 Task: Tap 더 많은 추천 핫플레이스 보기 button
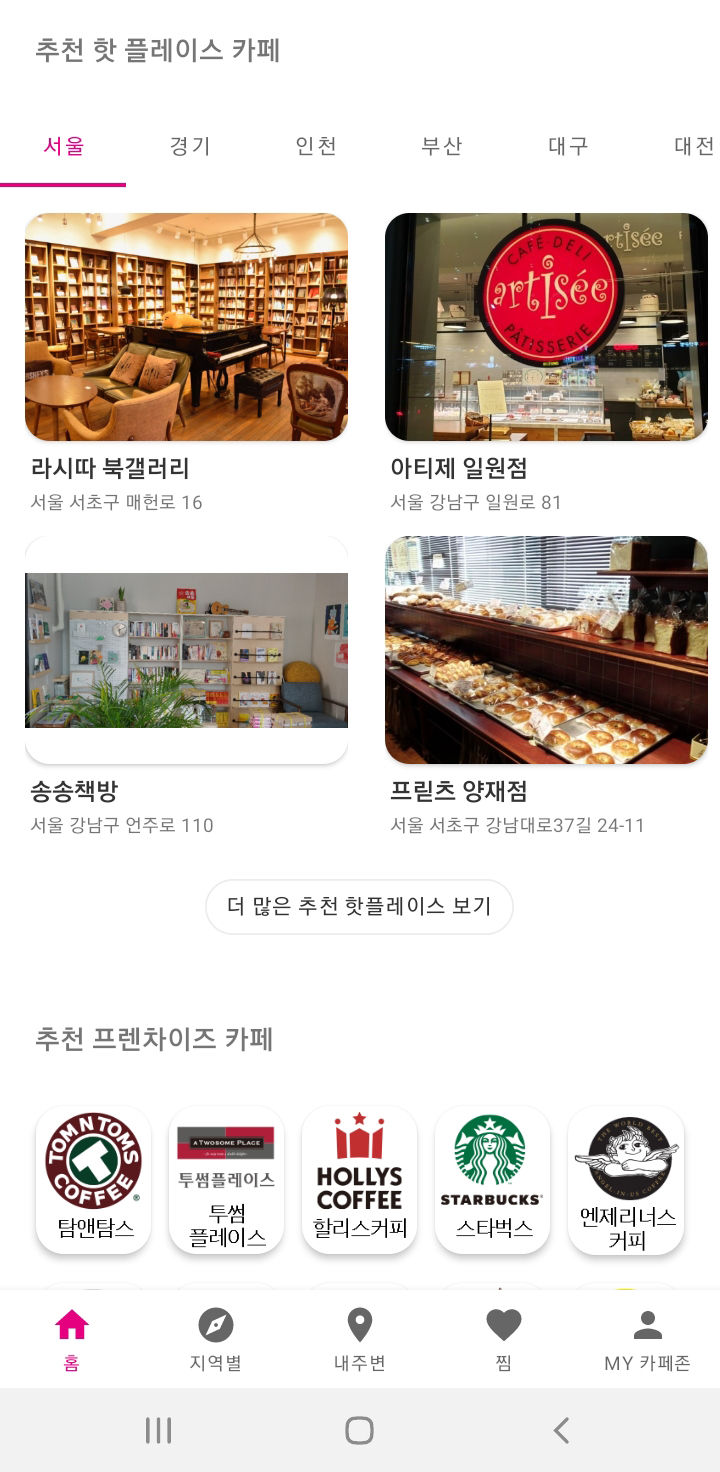[x=359, y=907]
